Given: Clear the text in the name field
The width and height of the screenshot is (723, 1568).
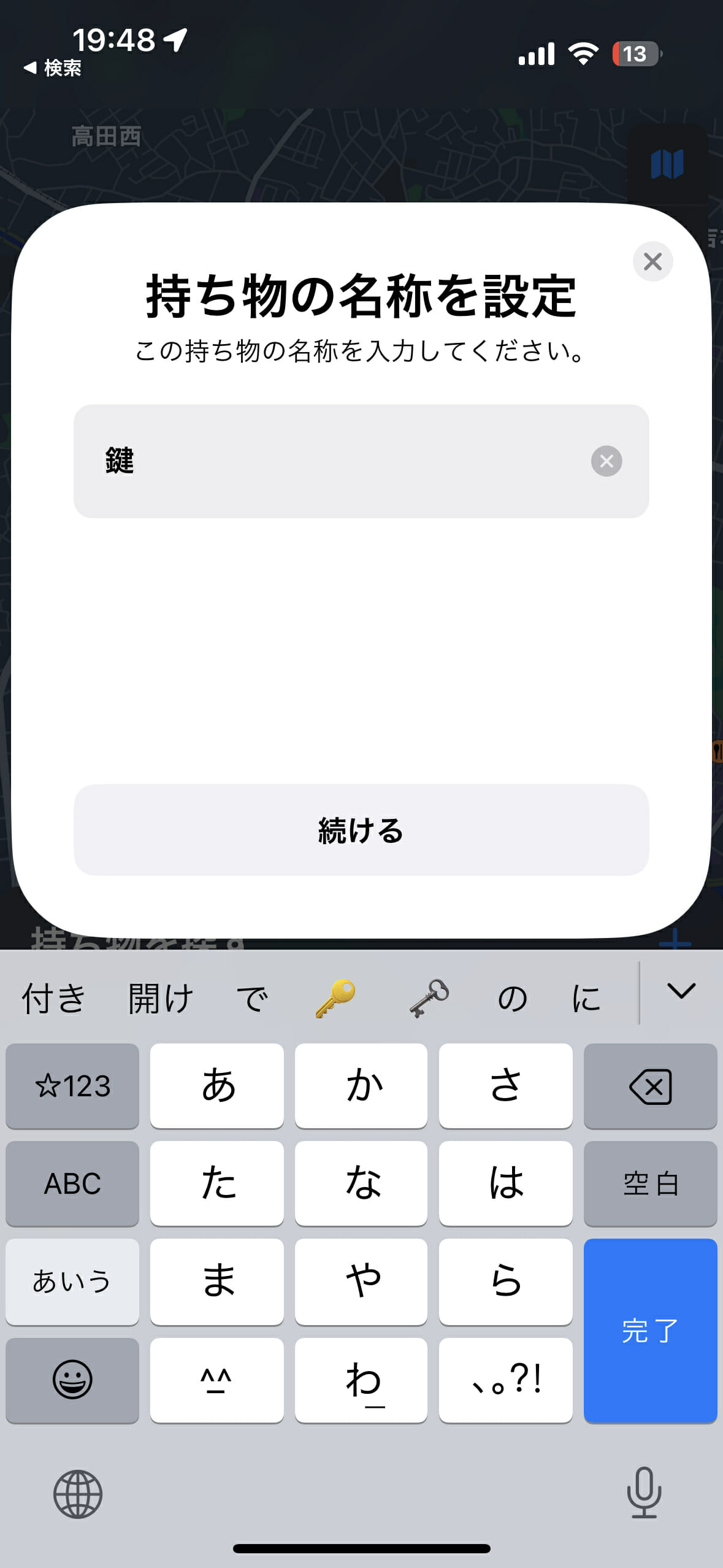Looking at the screenshot, I should (x=606, y=461).
